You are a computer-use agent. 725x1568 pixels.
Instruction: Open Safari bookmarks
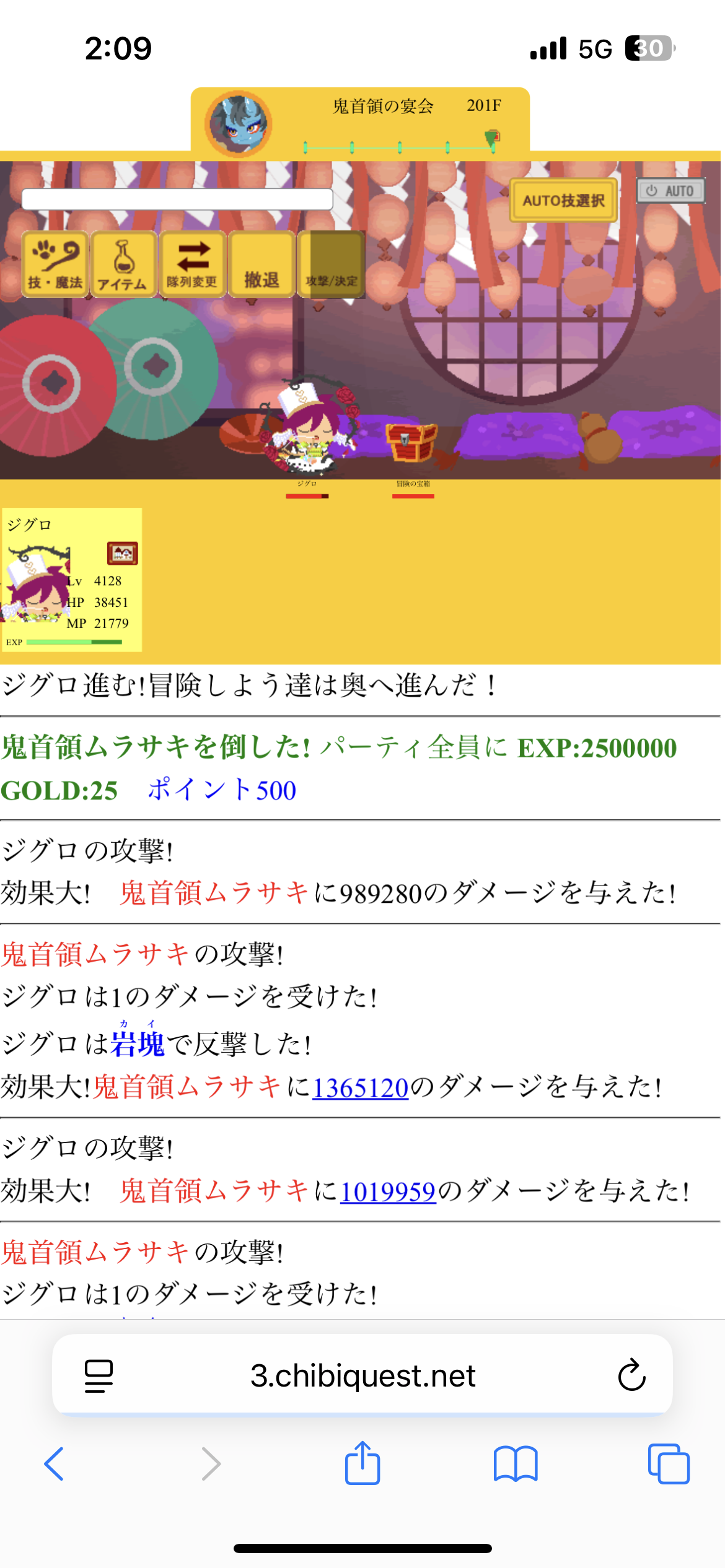(x=516, y=1464)
